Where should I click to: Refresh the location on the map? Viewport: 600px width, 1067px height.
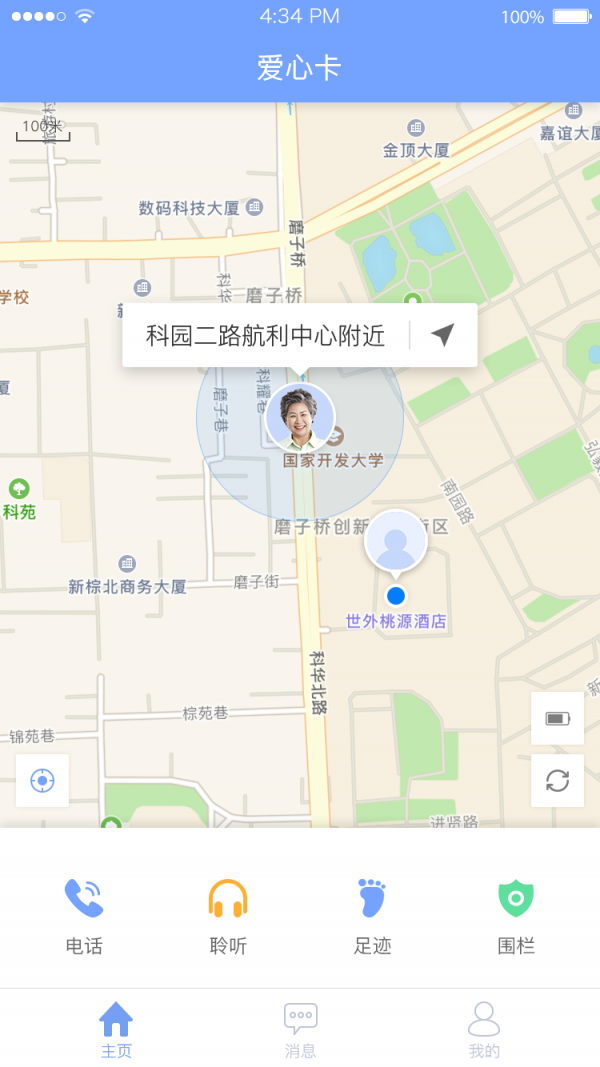[557, 780]
